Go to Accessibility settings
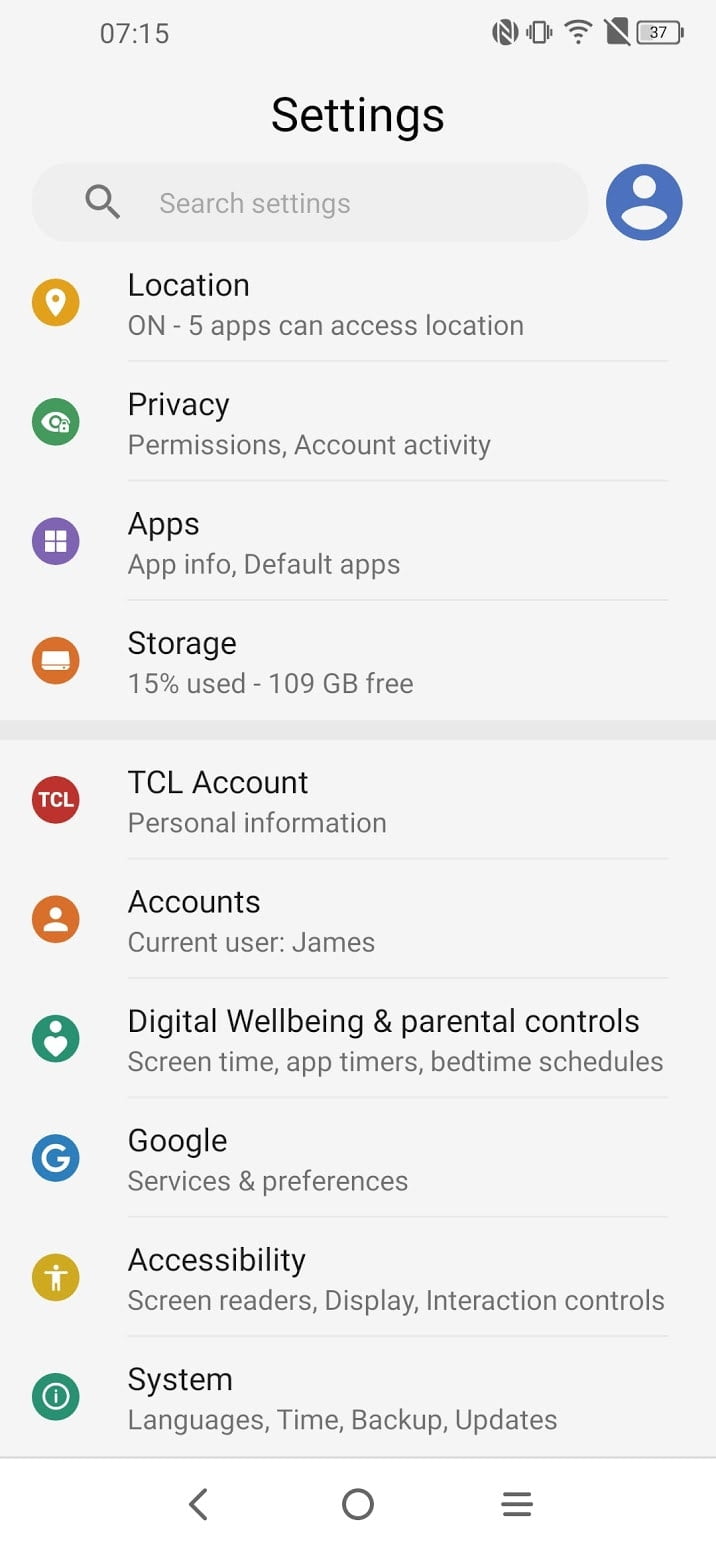 [358, 1278]
